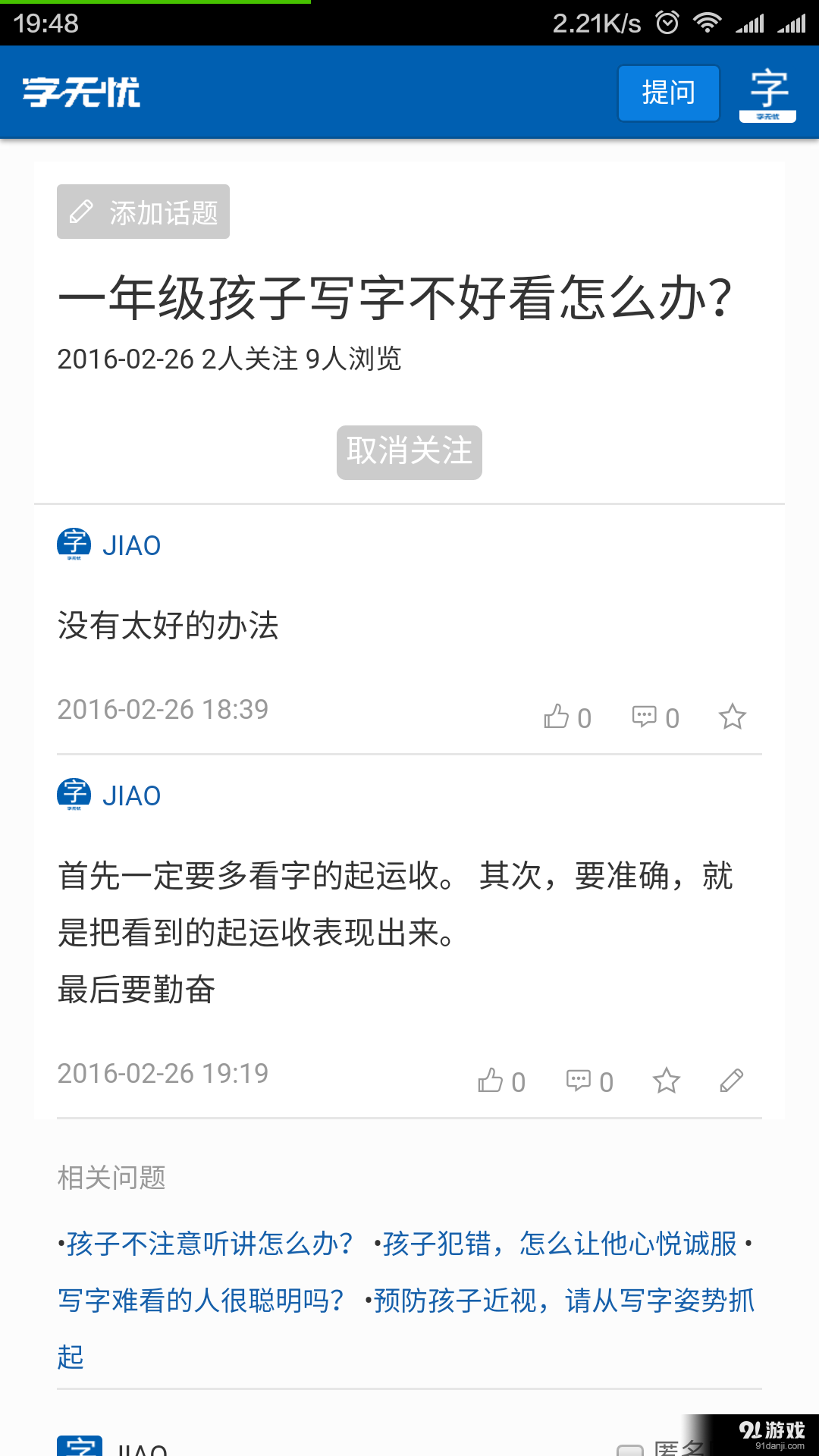The image size is (819, 1456).
Task: Star the second answer as favorite
Action: 667,1080
